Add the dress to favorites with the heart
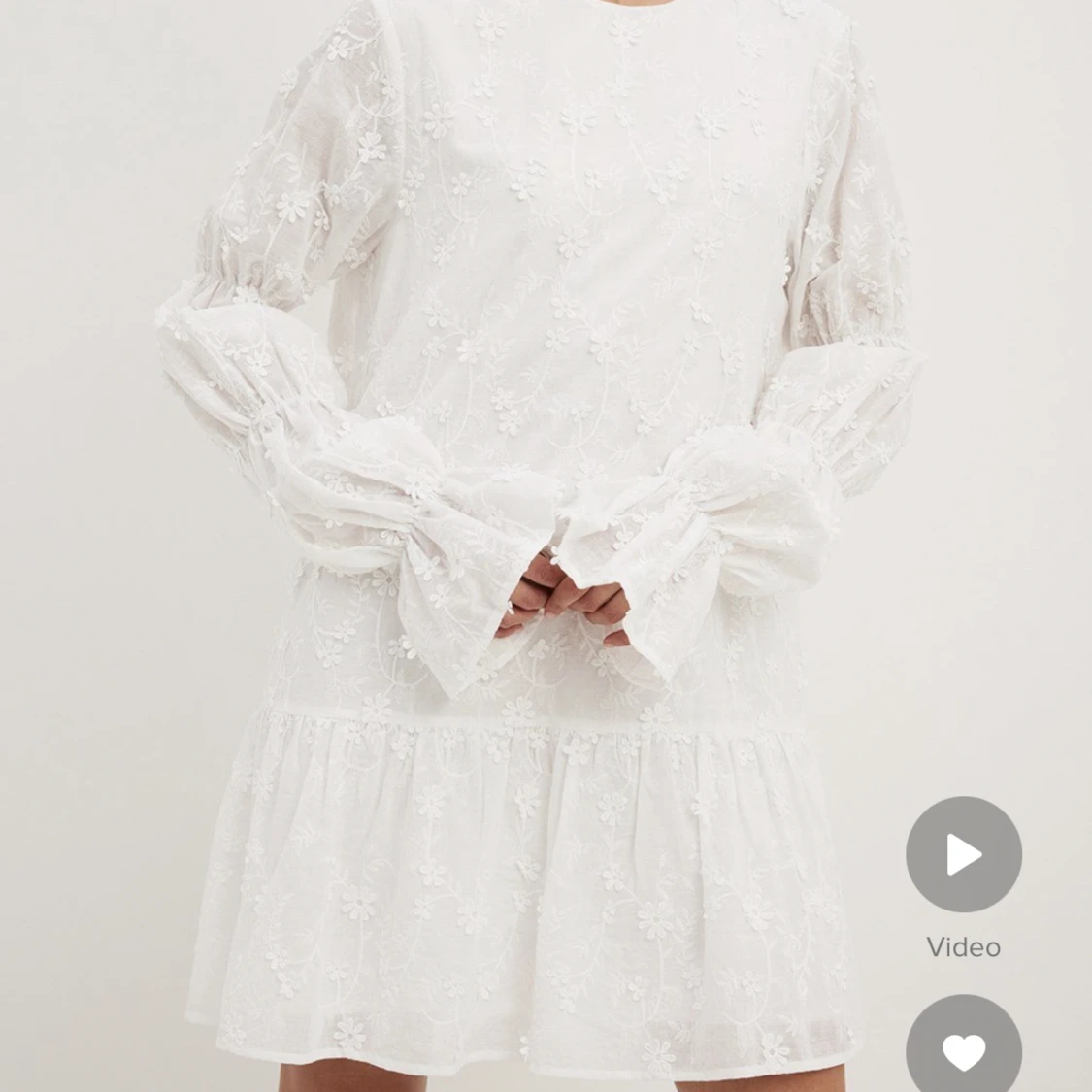Screen dimensions: 1092x1092 click(963, 1050)
